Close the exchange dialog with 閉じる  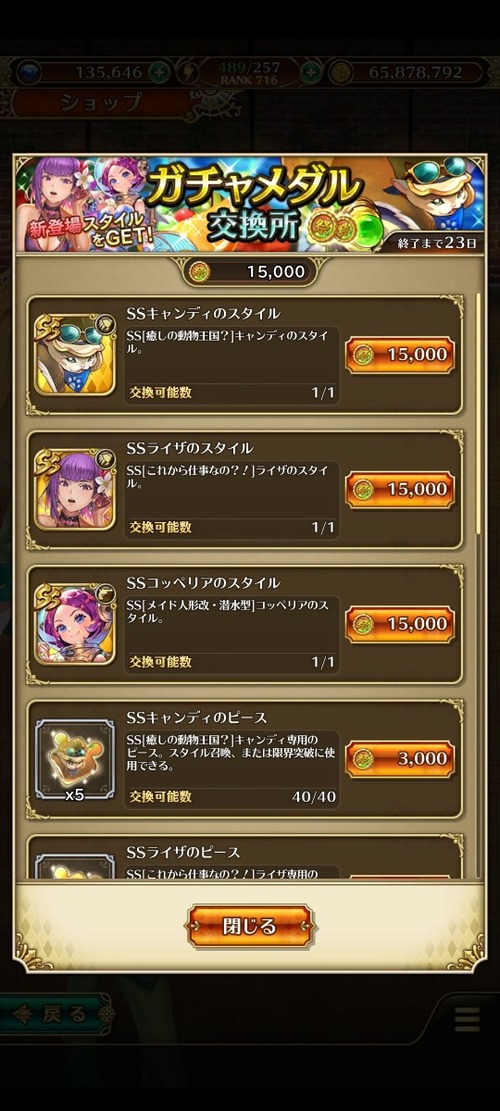click(x=249, y=925)
